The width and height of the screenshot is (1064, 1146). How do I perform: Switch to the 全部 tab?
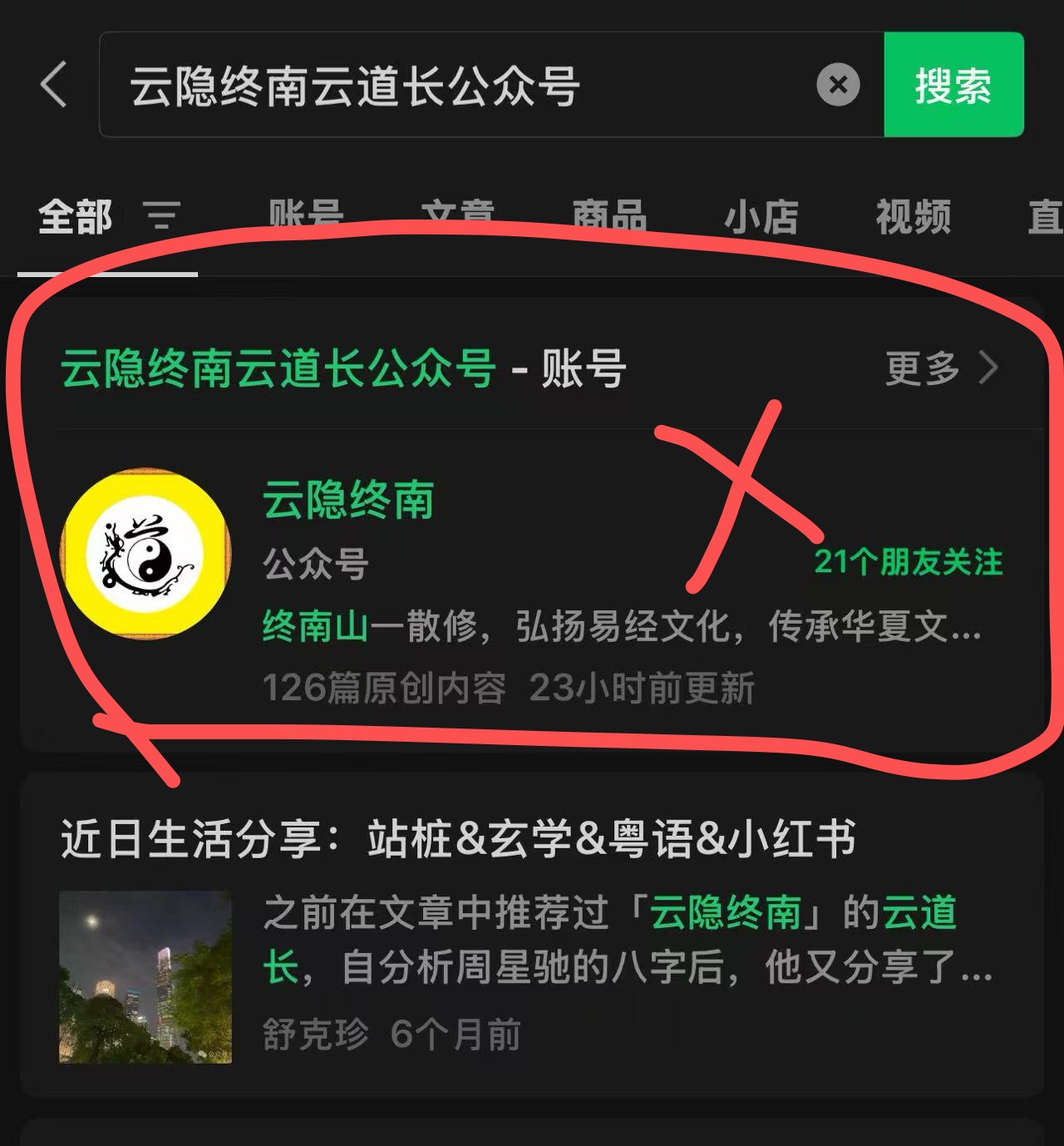(75, 217)
